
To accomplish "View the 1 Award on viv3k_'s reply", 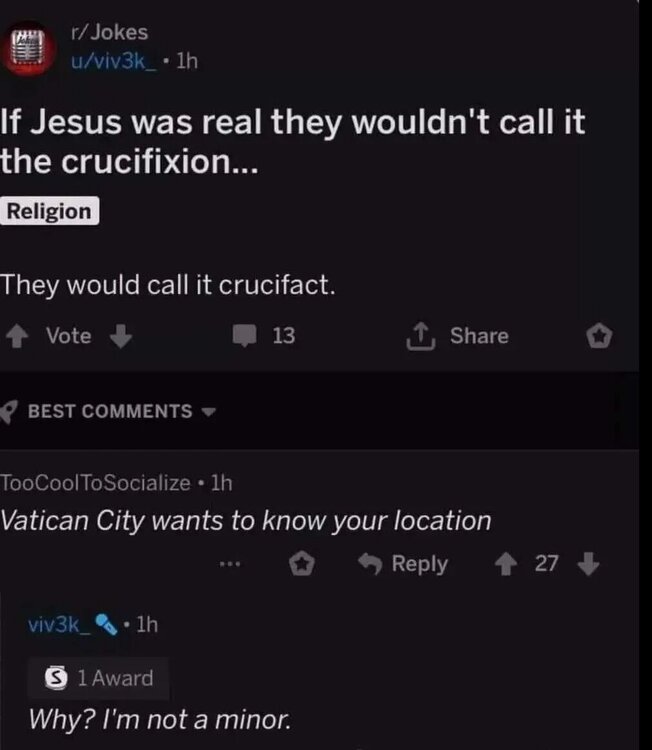I will click(103, 678).
